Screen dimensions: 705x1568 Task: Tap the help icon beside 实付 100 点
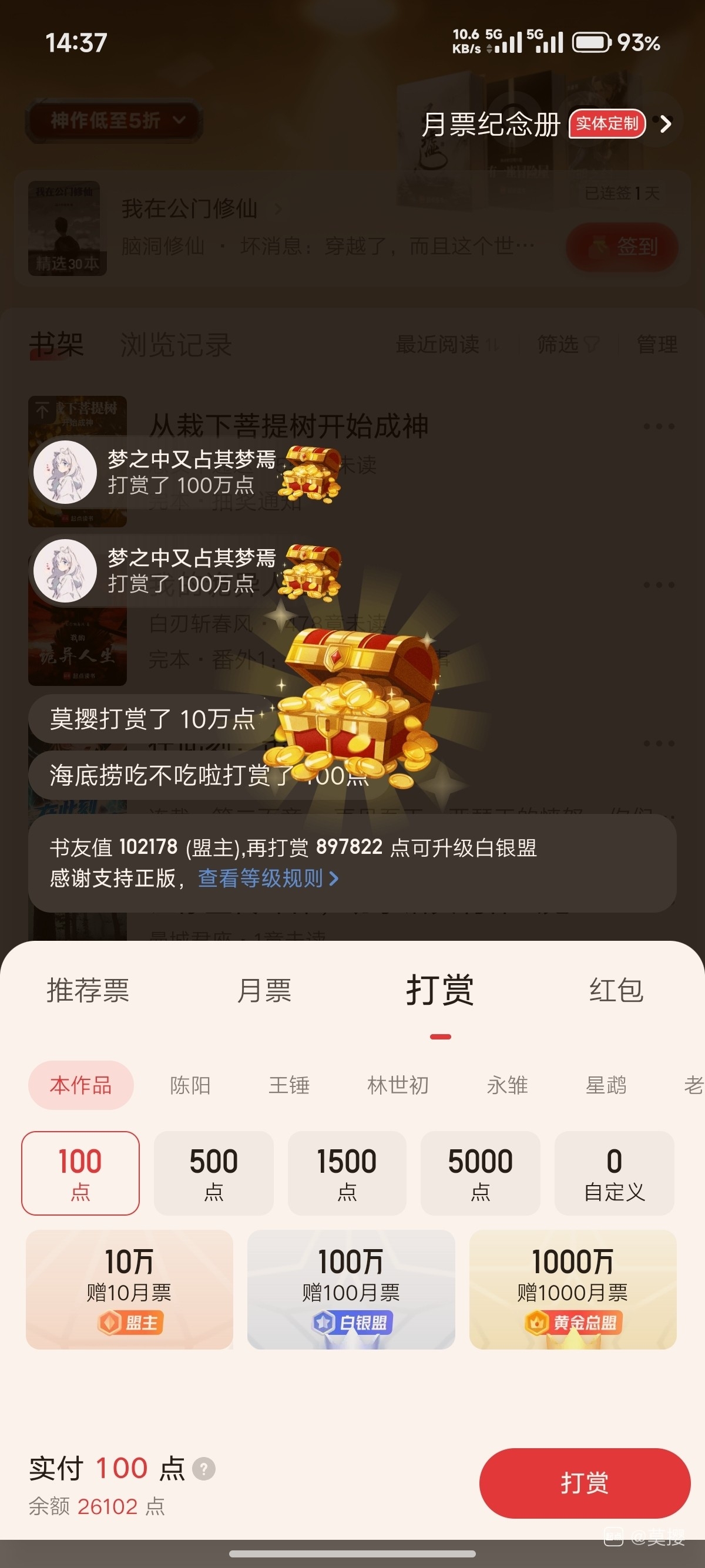tap(203, 1469)
